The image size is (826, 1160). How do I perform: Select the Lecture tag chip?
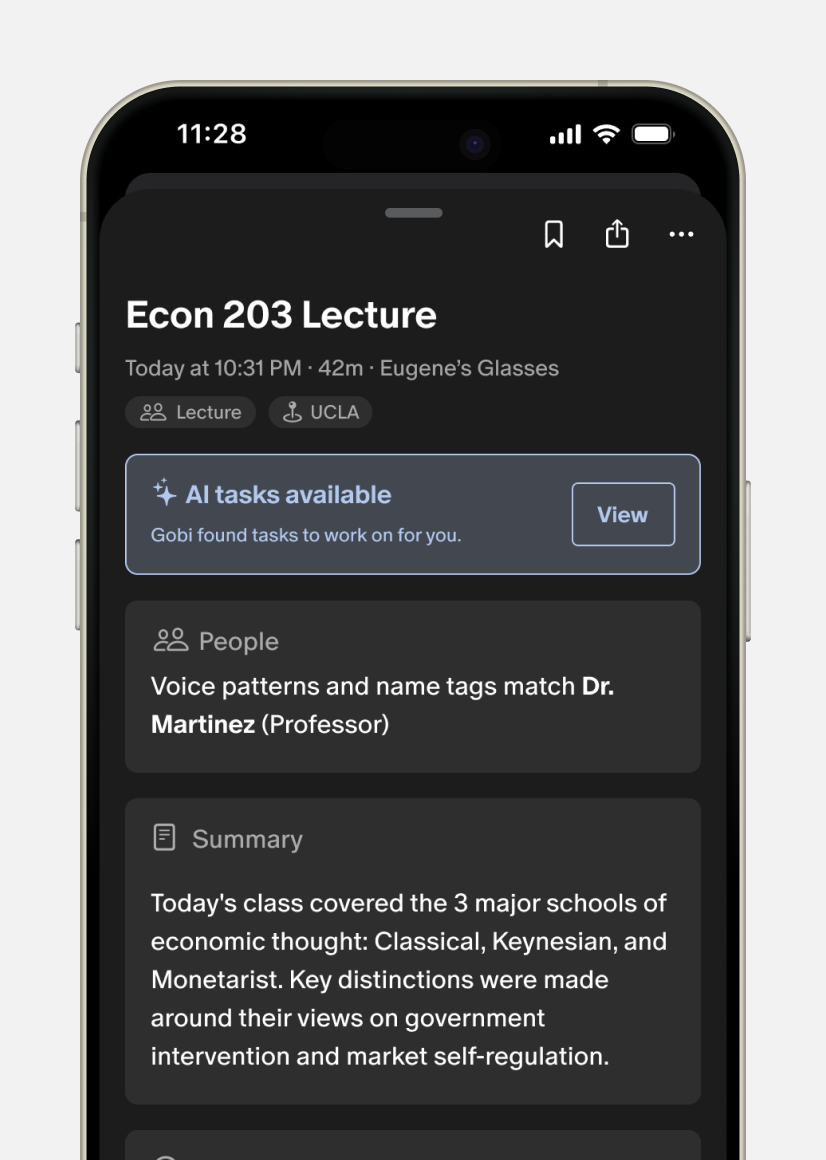point(190,412)
